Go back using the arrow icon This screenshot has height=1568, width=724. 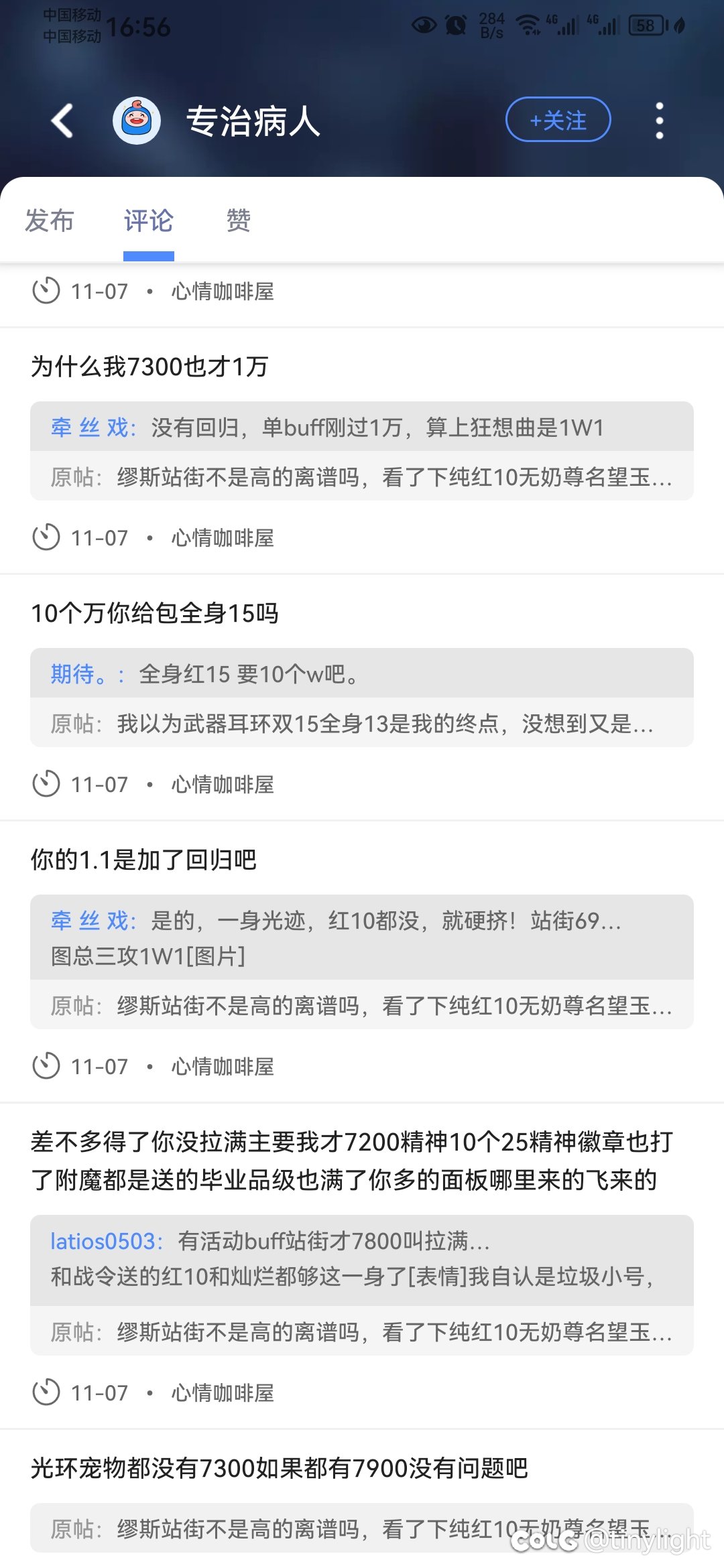[62, 121]
